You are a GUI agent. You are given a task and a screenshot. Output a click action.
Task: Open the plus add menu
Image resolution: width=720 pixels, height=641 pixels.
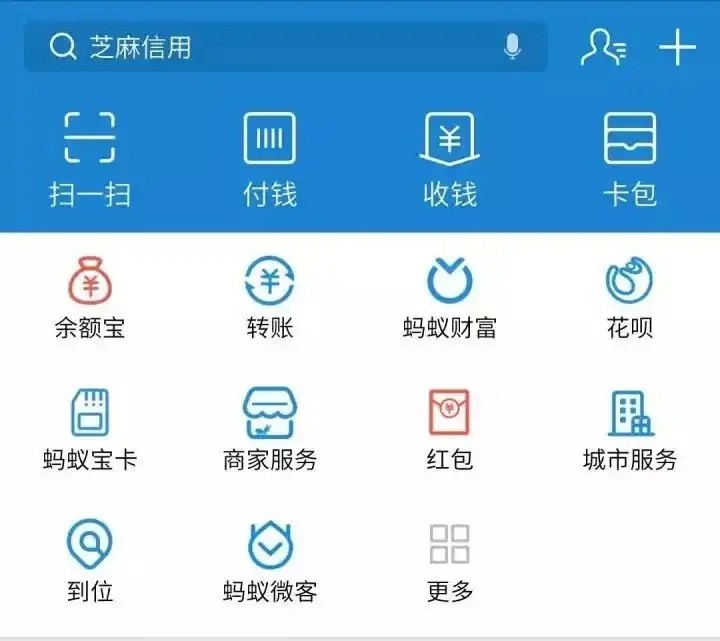(677, 47)
